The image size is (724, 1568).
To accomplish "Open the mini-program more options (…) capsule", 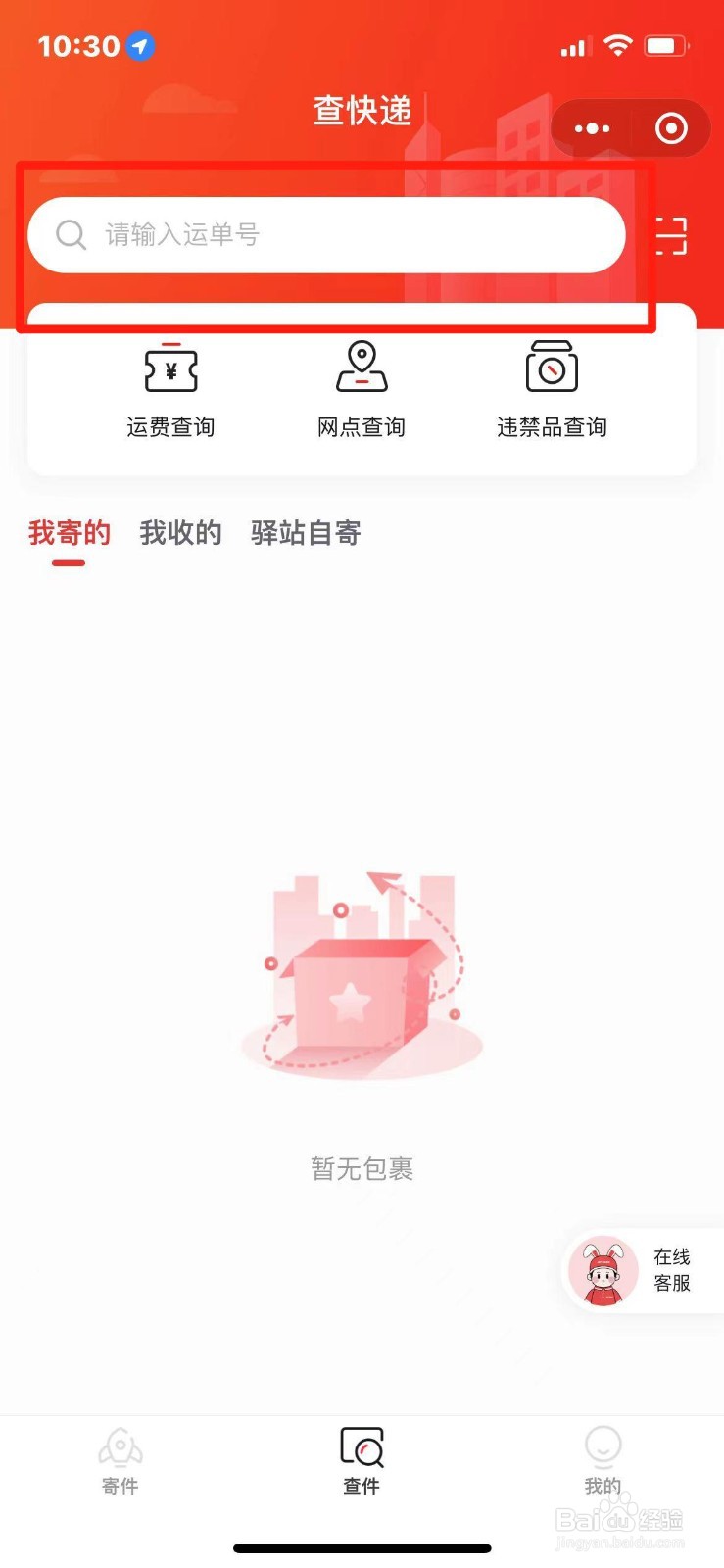I will [x=592, y=128].
